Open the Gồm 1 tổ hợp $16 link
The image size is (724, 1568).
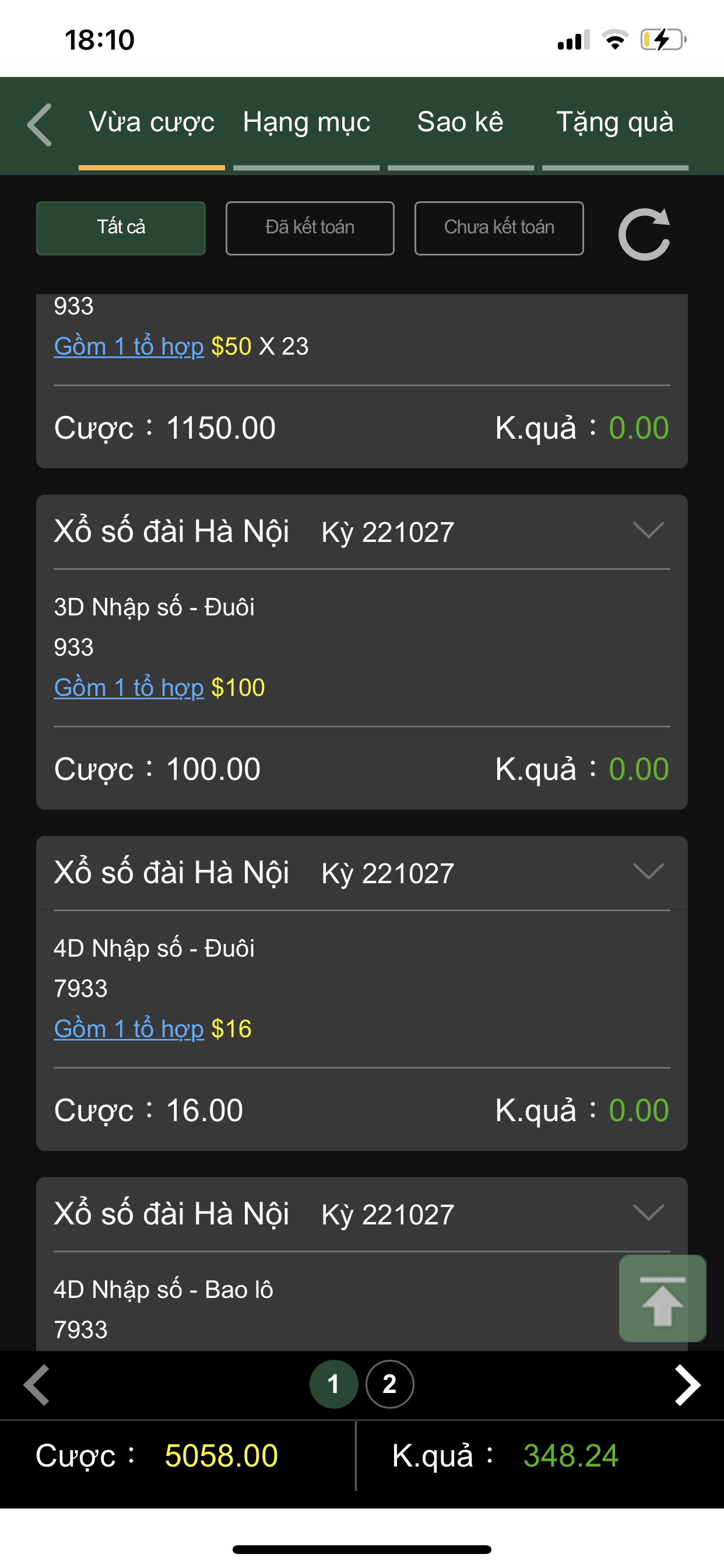click(129, 1028)
